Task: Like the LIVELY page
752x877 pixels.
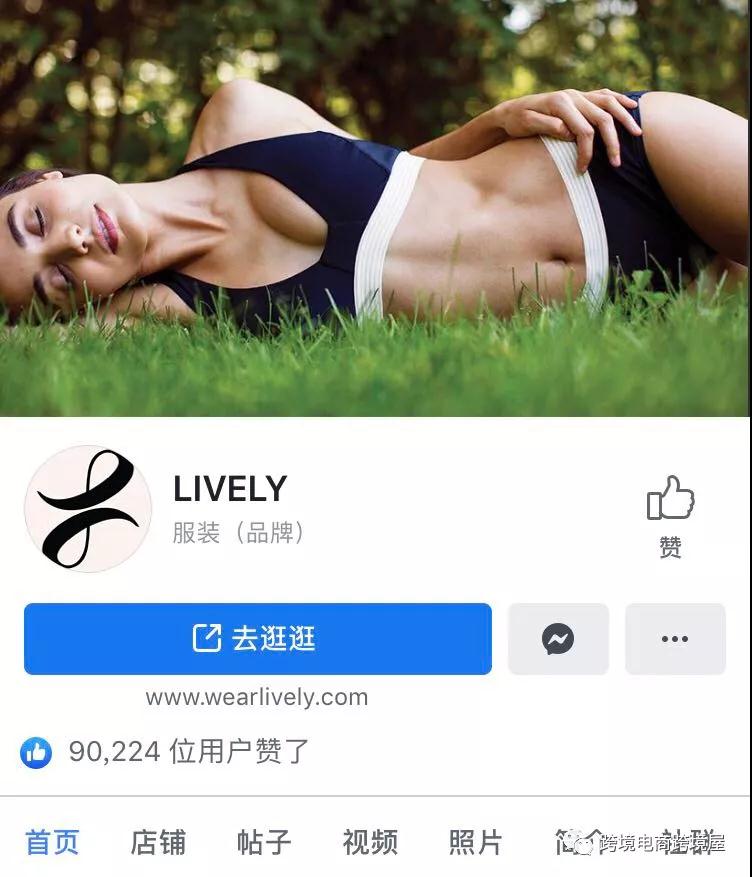Action: click(x=670, y=513)
